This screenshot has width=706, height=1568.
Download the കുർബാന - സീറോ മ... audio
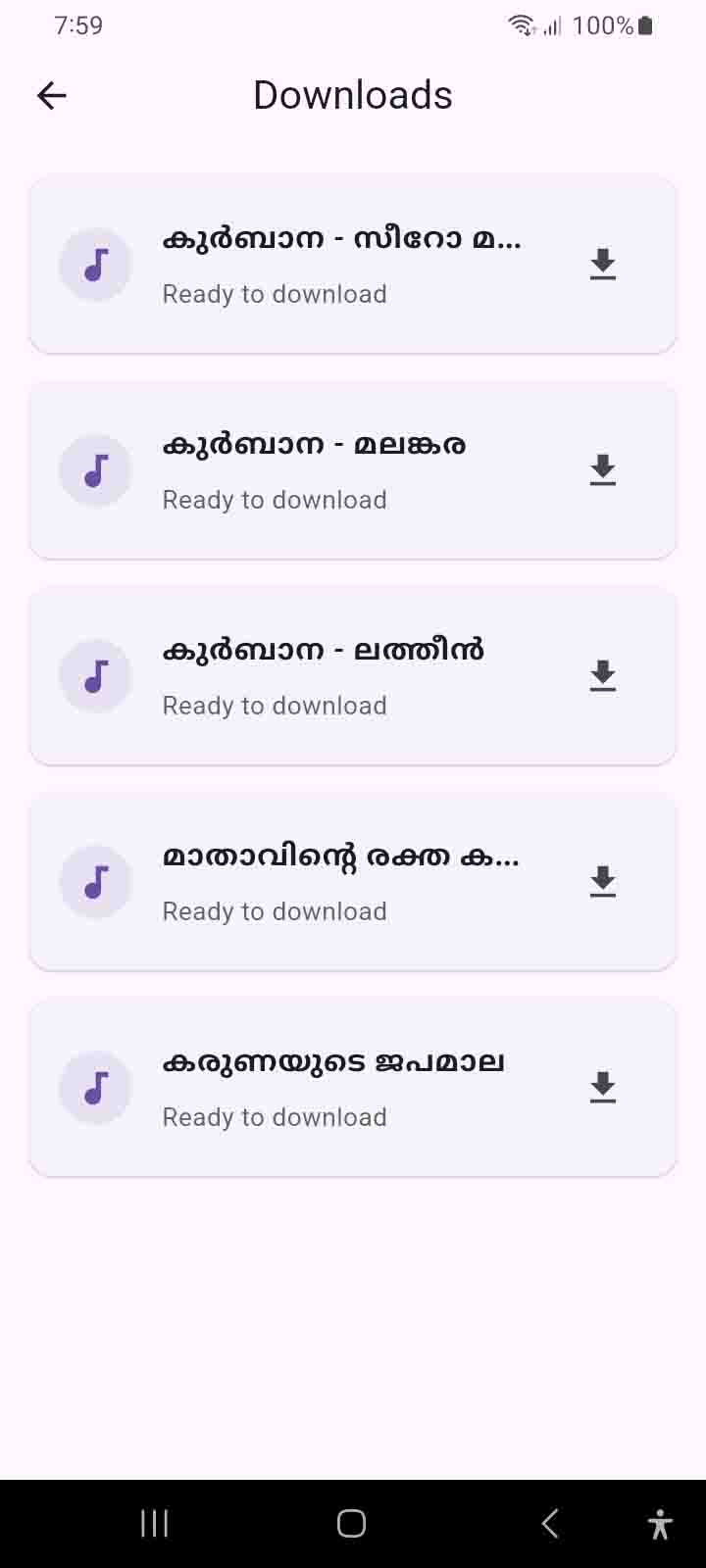point(602,264)
